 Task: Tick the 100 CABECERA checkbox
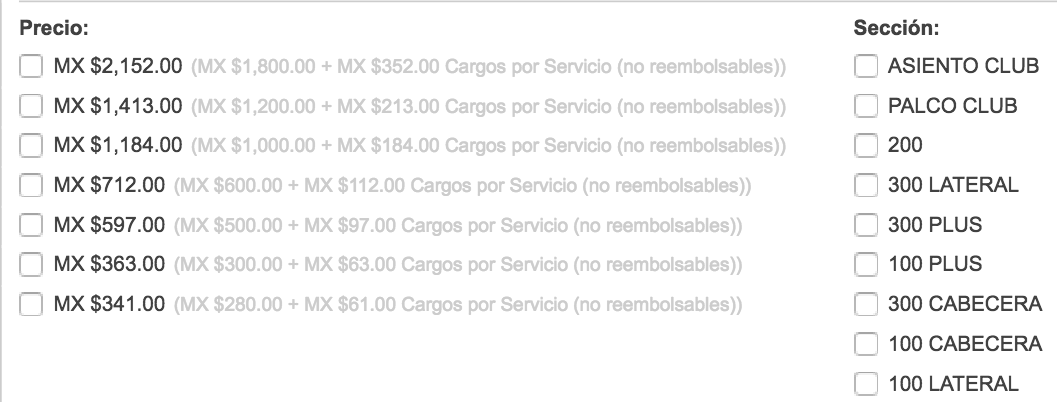pyautogui.click(x=866, y=344)
